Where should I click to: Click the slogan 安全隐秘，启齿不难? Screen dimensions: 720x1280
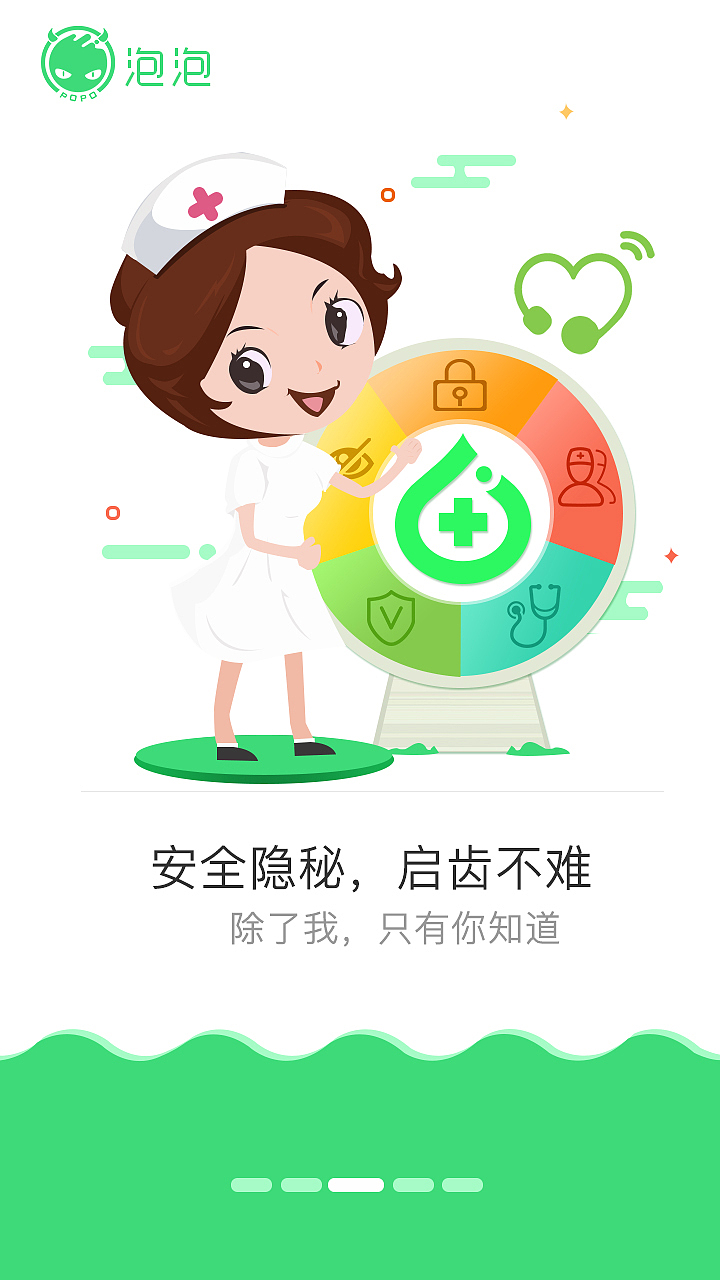coord(360,868)
